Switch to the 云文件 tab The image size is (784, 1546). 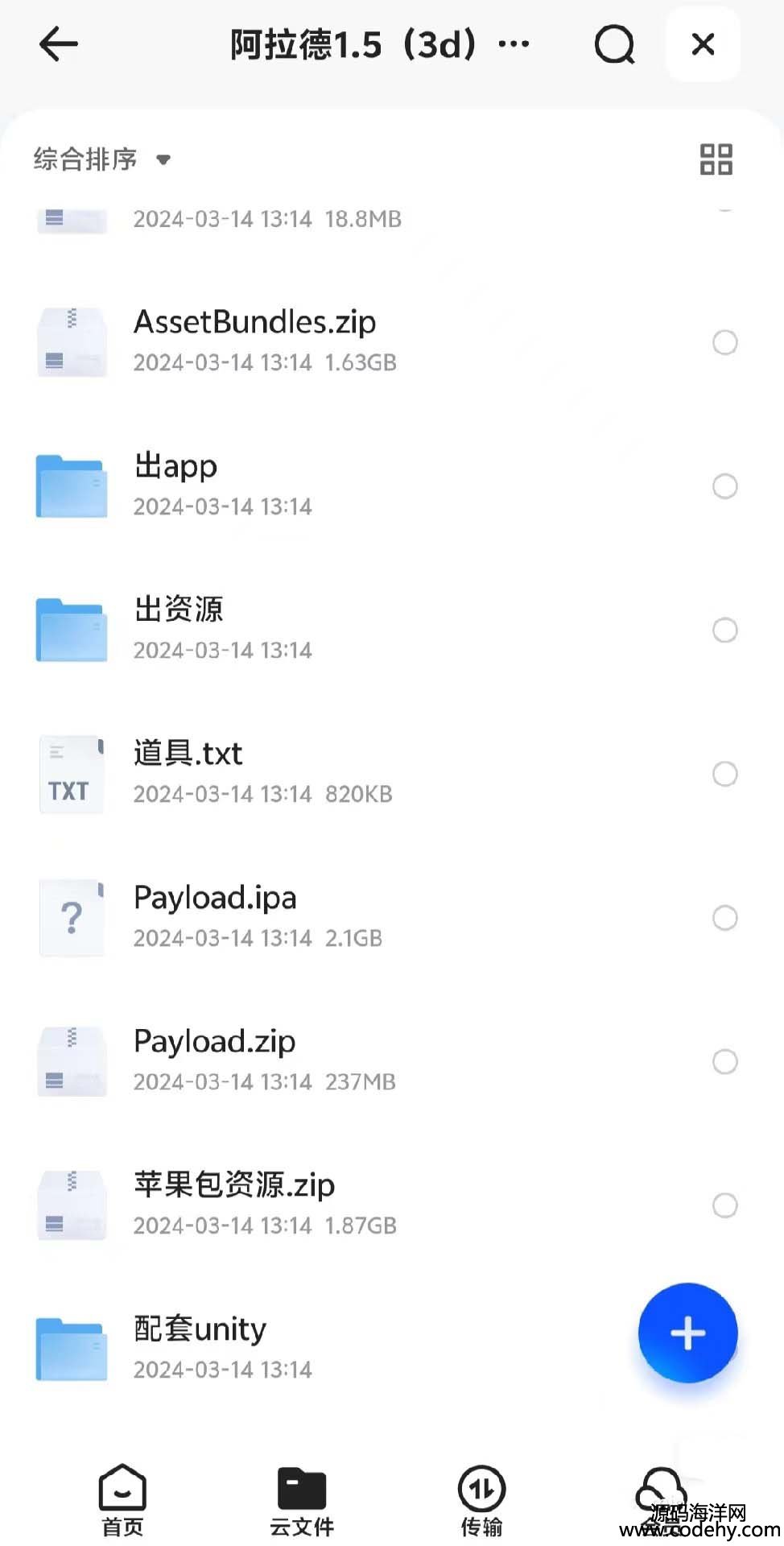coord(302,1500)
